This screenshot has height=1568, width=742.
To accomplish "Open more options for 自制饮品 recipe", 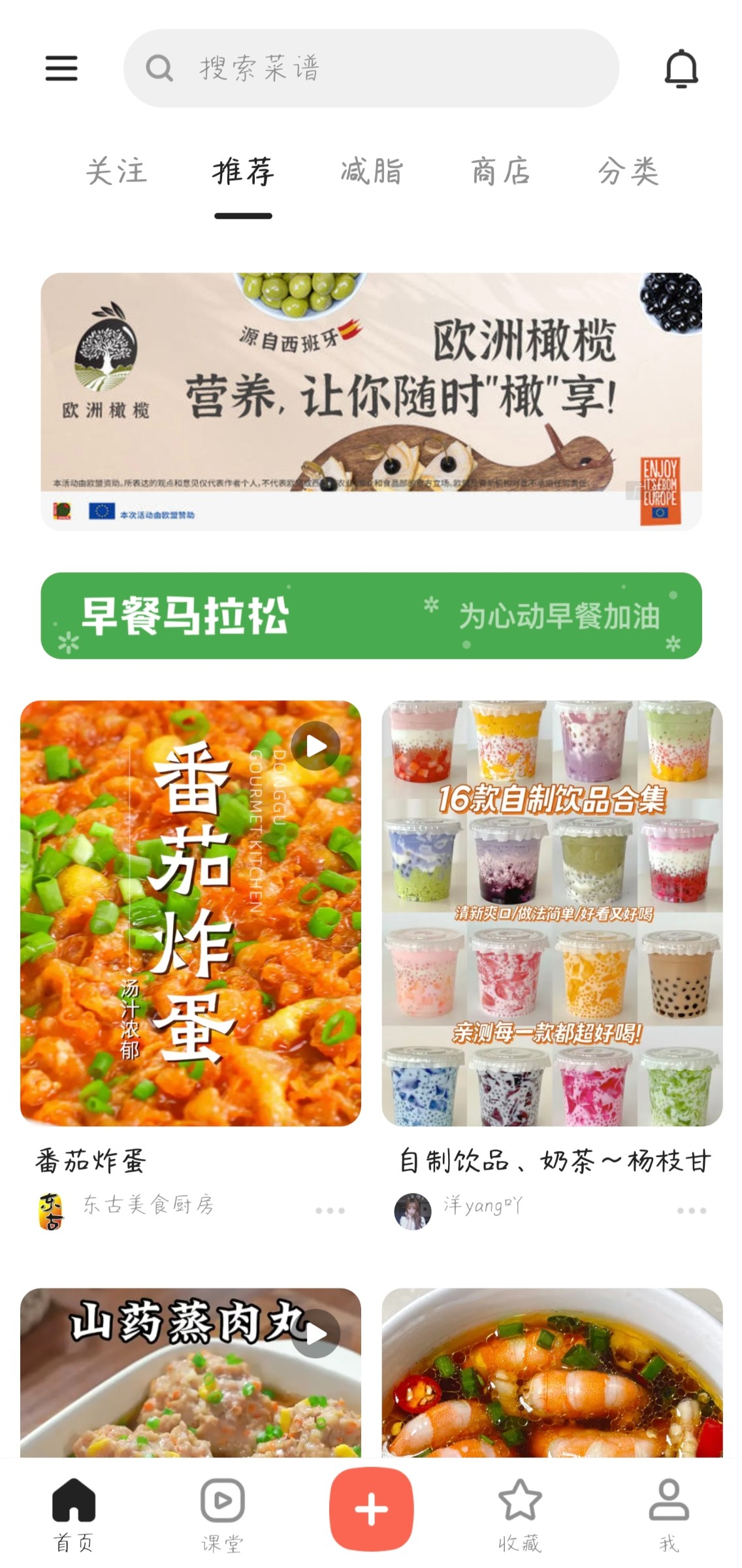I will point(691,1211).
